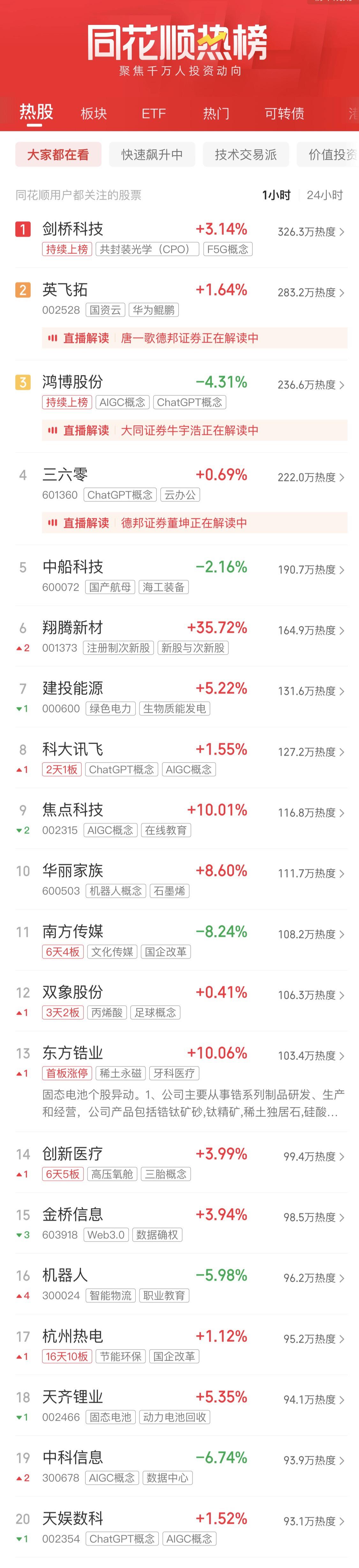The height and width of the screenshot is (1568, 359).
Task: Open 大同证券牛宇浩 live broadcast
Action: click(194, 430)
